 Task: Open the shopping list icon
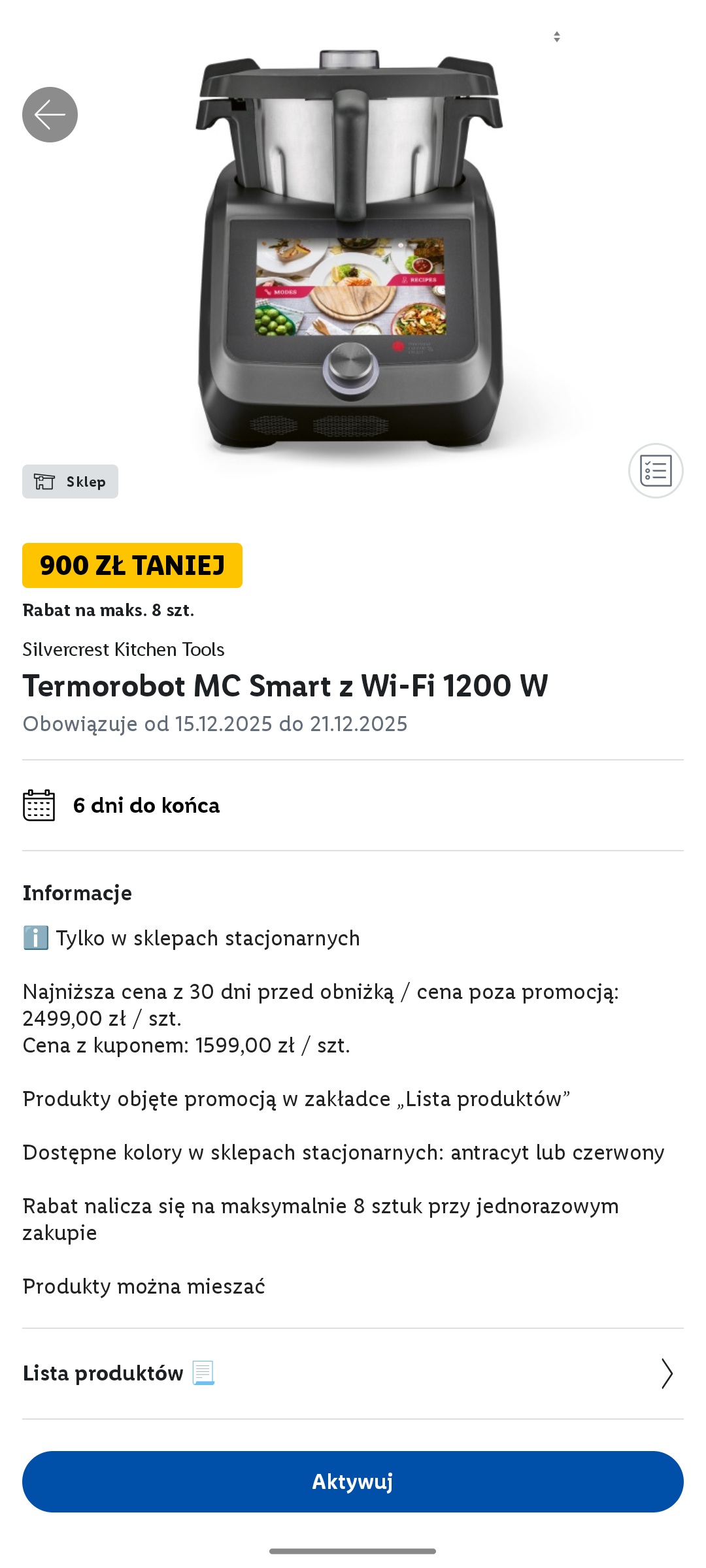pyautogui.click(x=656, y=470)
